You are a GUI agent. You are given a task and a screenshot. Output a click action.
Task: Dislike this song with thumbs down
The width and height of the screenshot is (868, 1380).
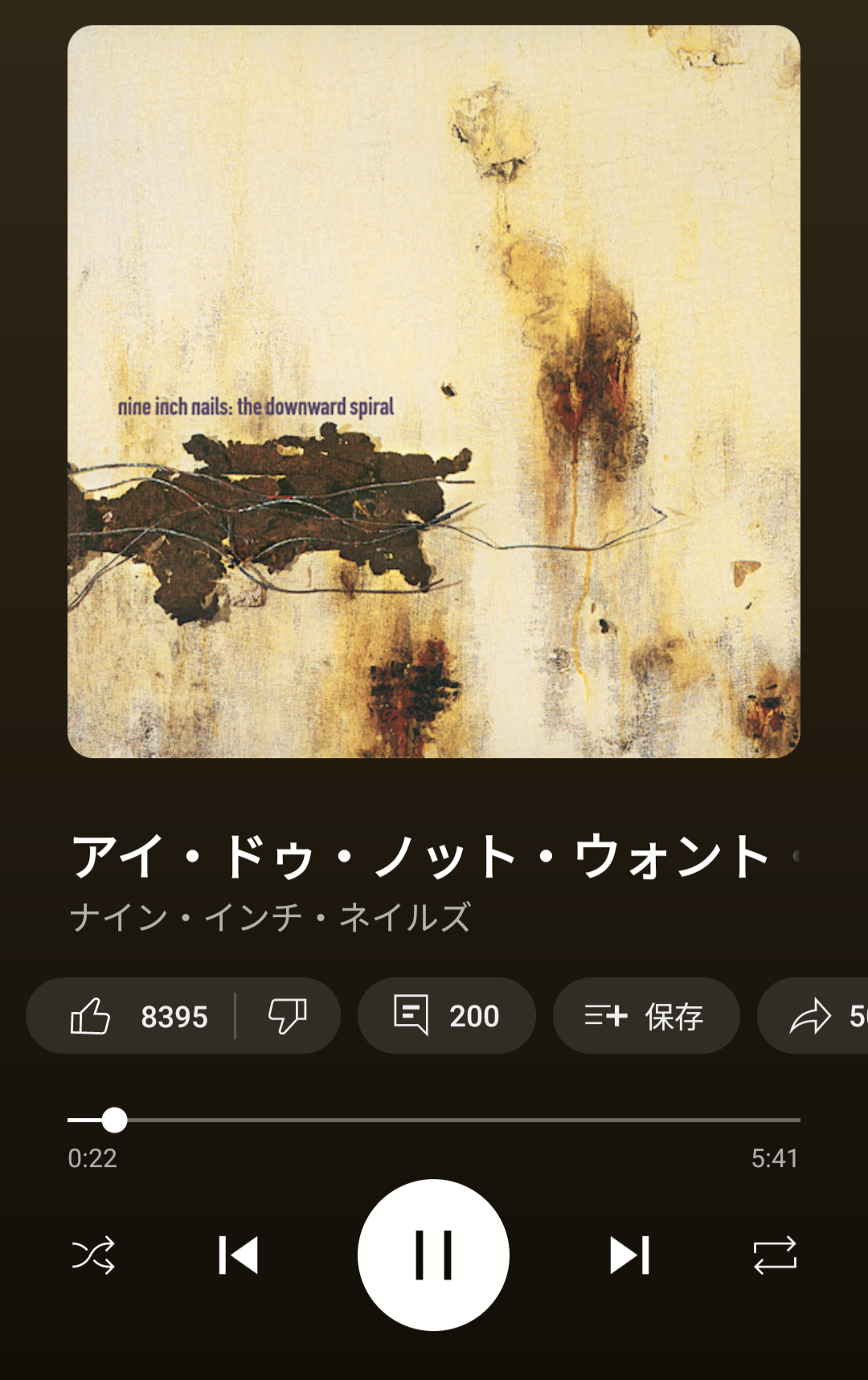tap(287, 1016)
